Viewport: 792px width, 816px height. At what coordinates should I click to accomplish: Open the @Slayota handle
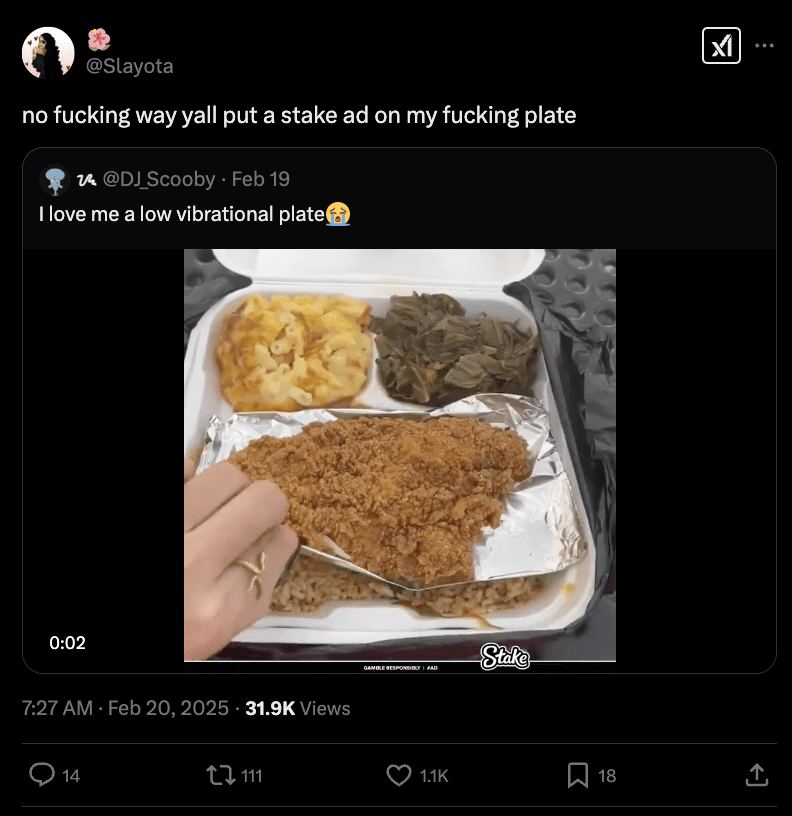click(x=130, y=66)
